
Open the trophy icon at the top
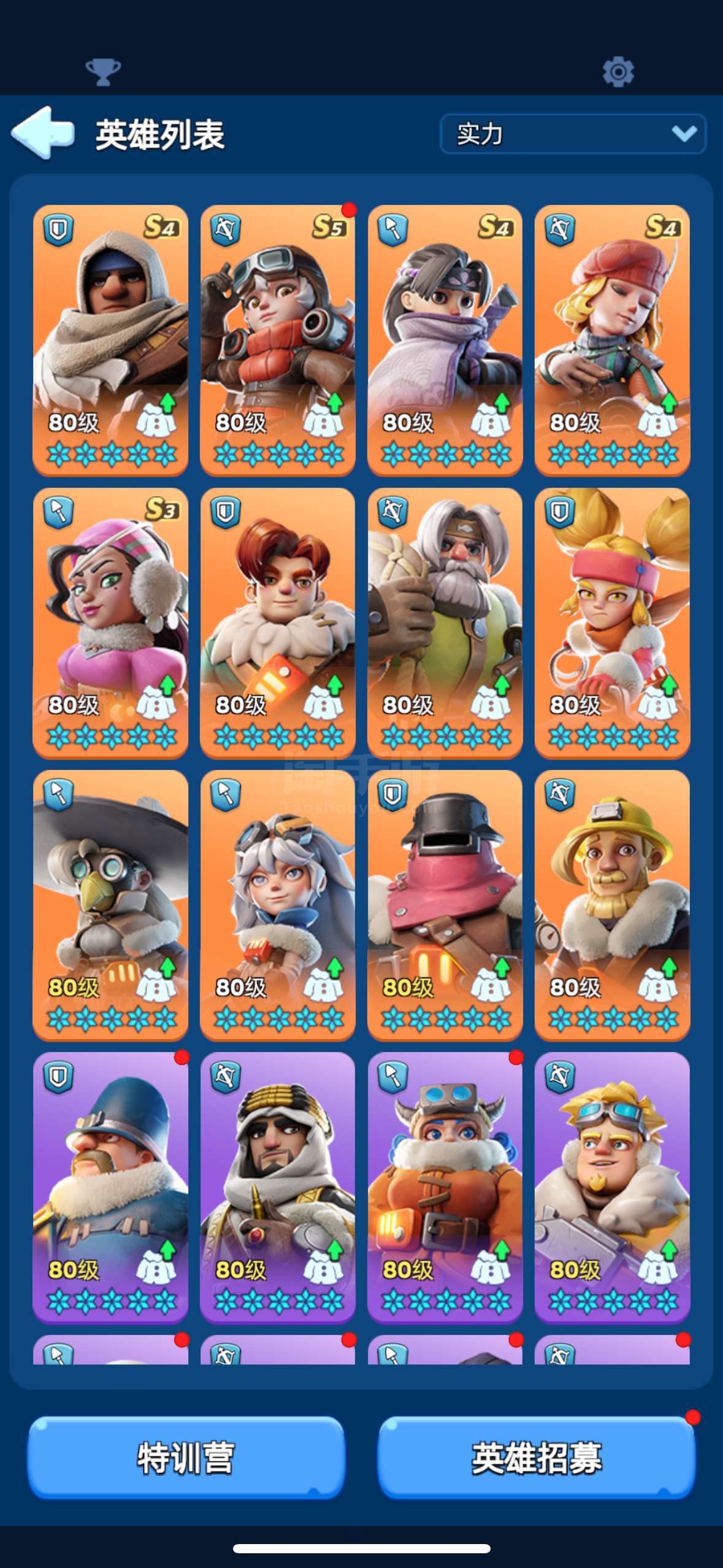point(103,72)
